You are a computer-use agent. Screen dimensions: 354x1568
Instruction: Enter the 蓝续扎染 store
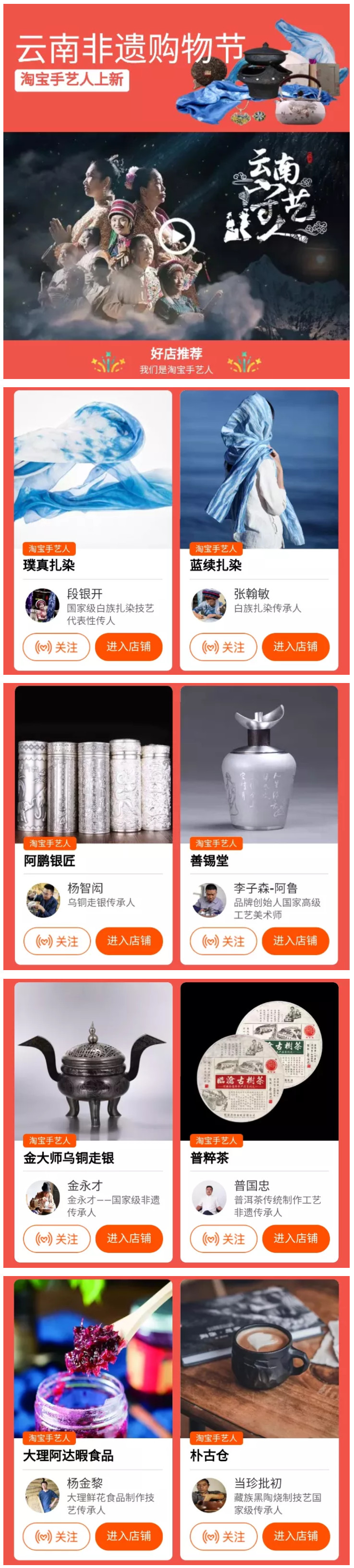[x=295, y=646]
